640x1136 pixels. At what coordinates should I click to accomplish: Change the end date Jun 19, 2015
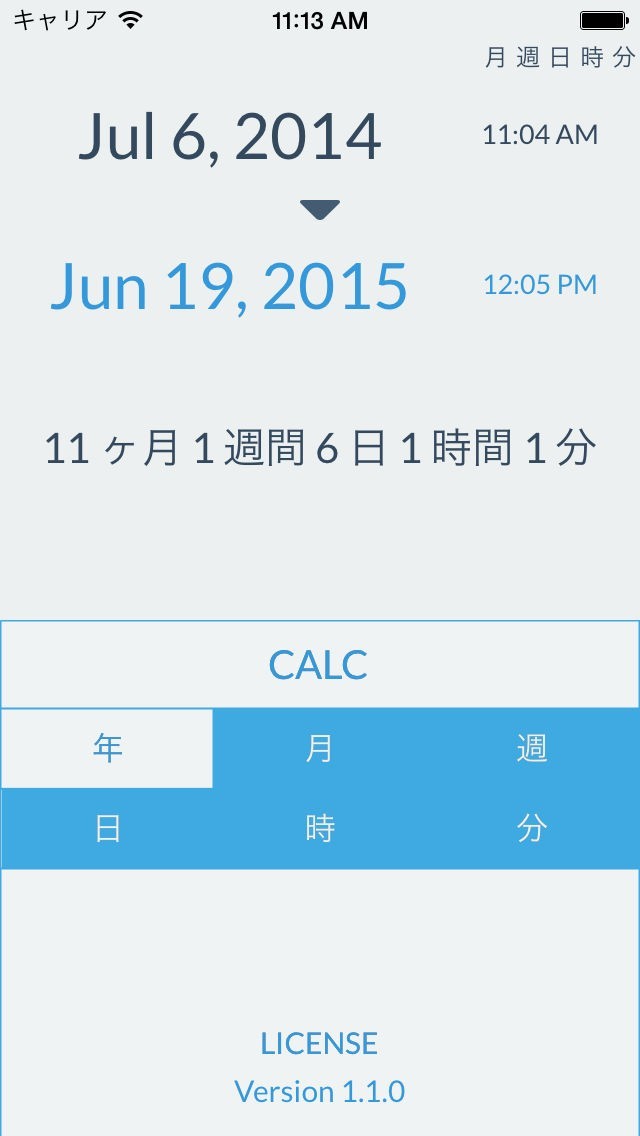[x=229, y=286]
